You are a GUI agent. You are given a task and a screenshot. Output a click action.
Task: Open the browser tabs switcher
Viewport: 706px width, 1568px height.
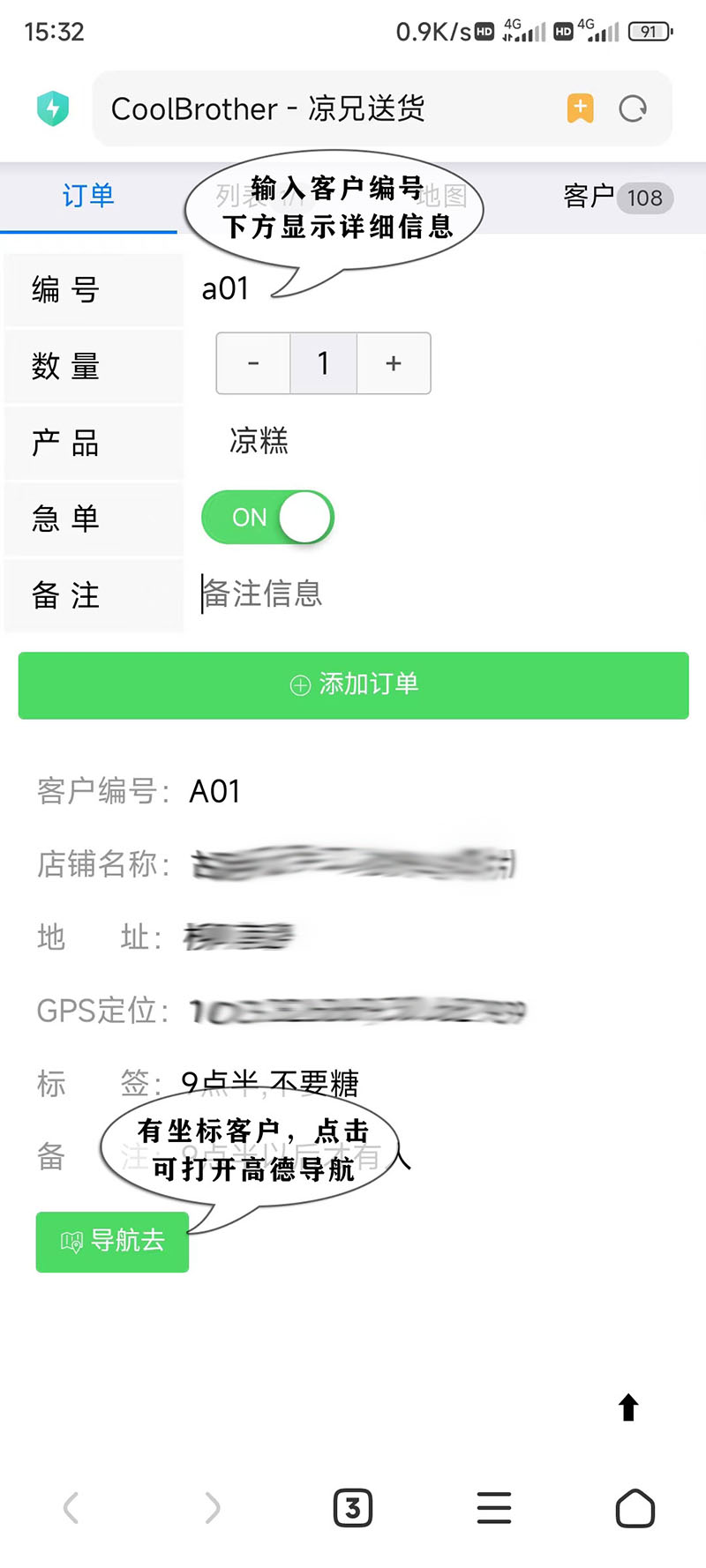coord(353,1508)
